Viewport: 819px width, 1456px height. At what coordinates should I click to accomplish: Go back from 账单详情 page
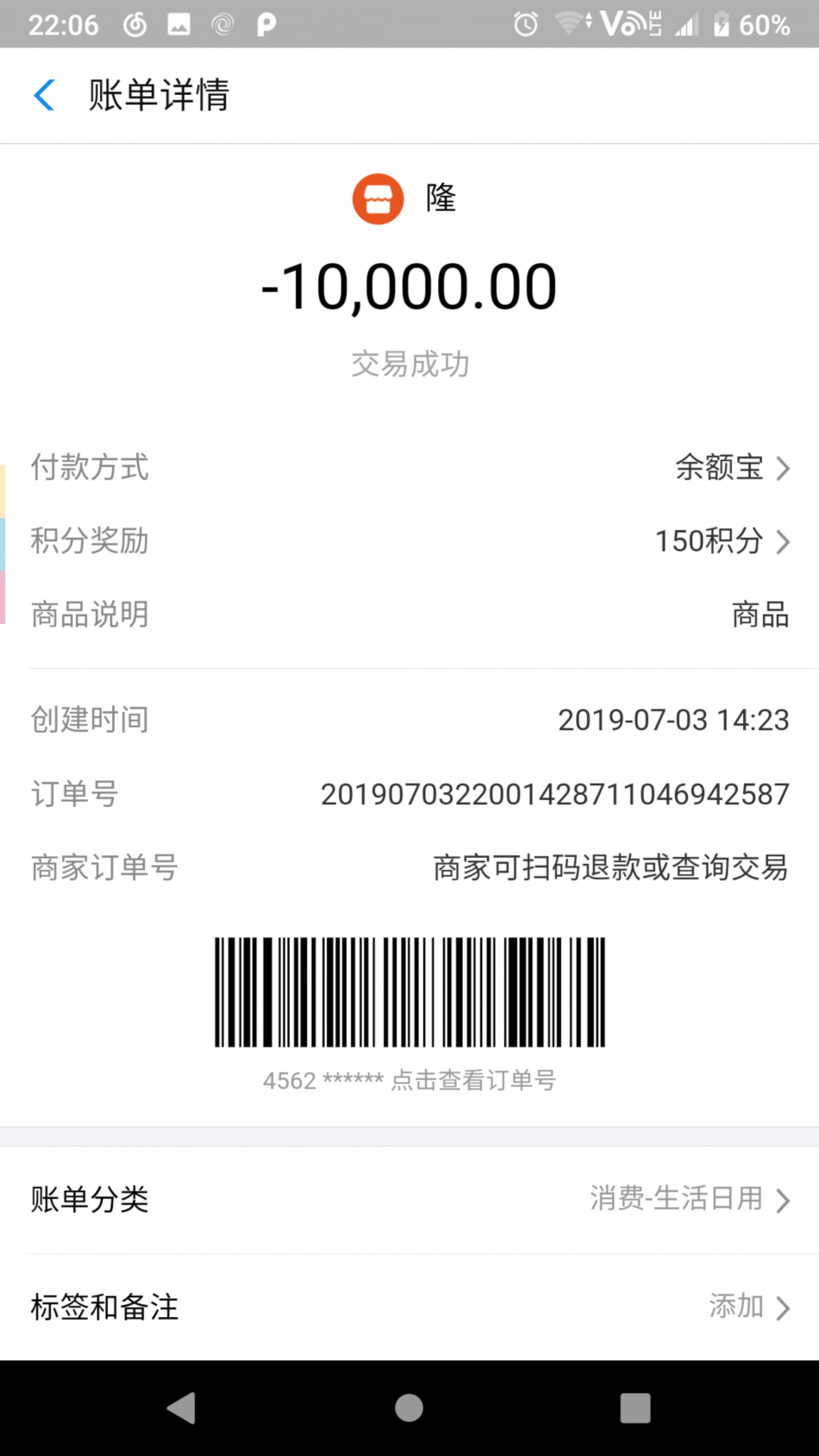click(45, 95)
